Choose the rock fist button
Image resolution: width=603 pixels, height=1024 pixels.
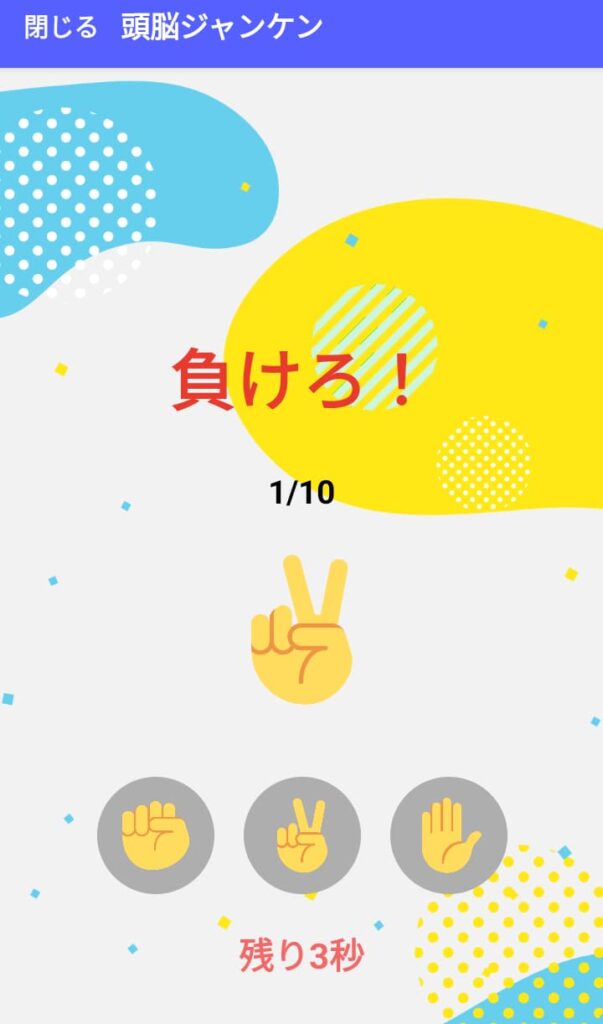155,835
